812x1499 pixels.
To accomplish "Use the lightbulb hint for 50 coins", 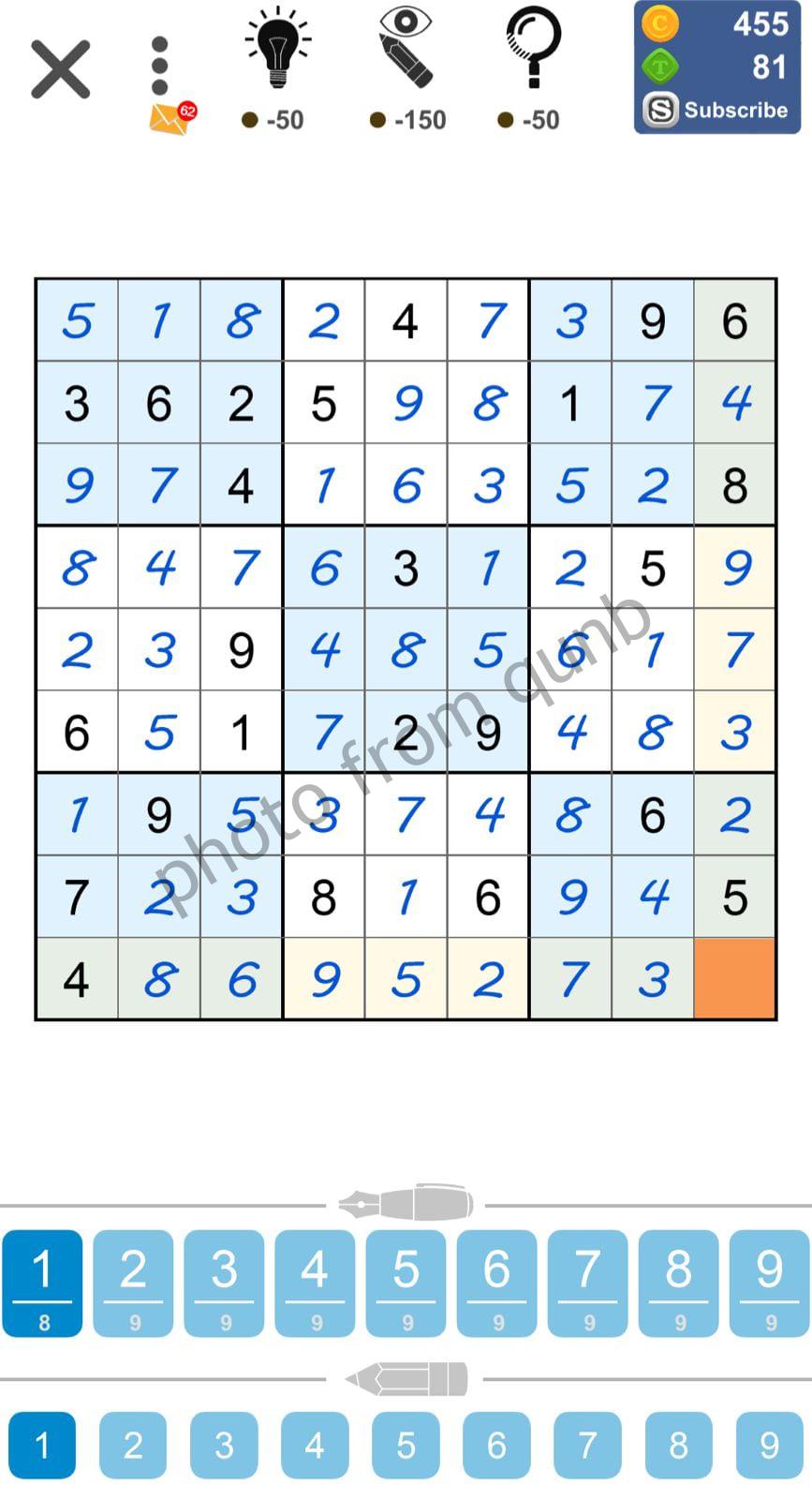I will [277, 69].
